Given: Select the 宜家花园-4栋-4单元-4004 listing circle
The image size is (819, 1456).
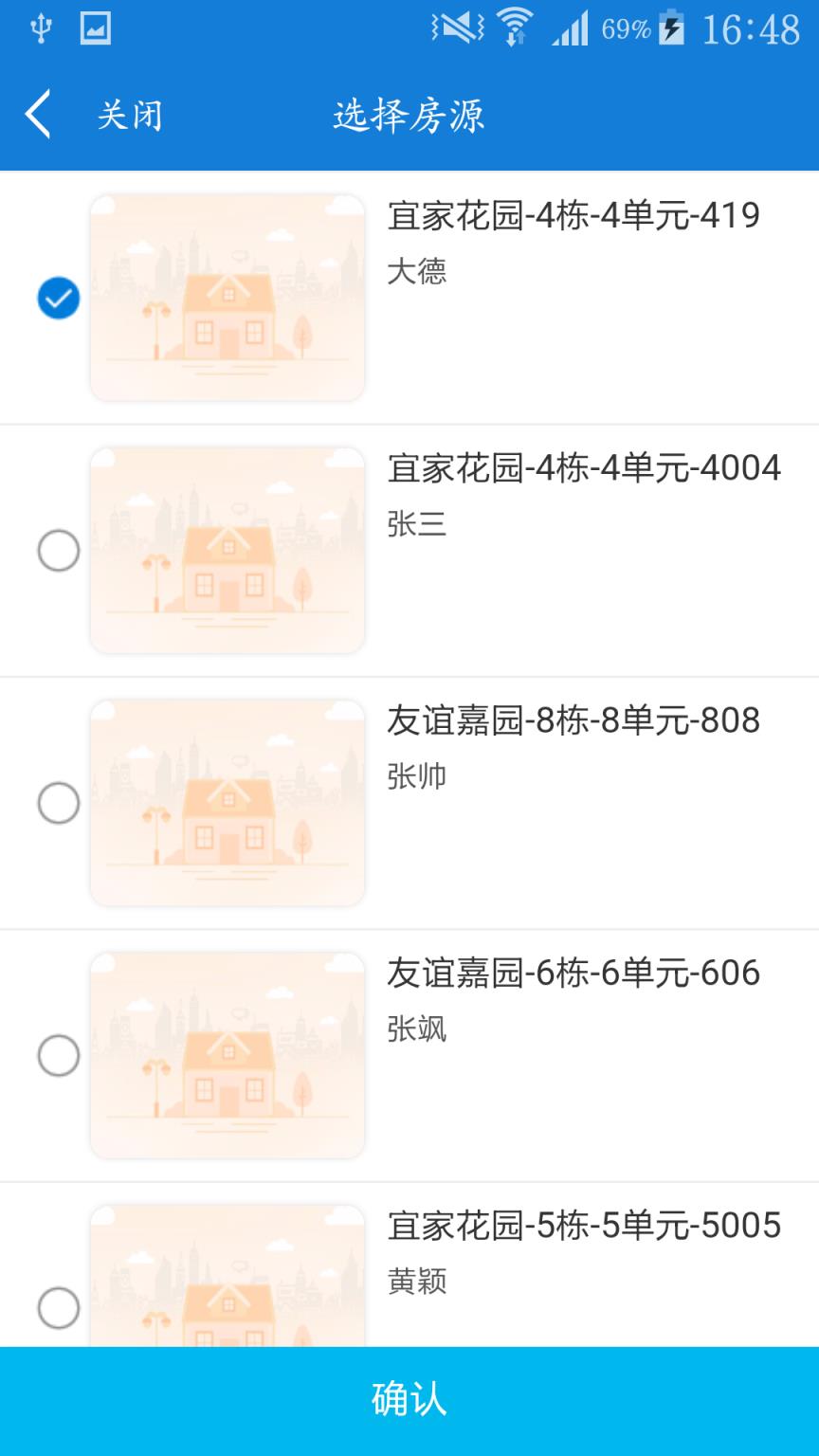Looking at the screenshot, I should click(58, 550).
